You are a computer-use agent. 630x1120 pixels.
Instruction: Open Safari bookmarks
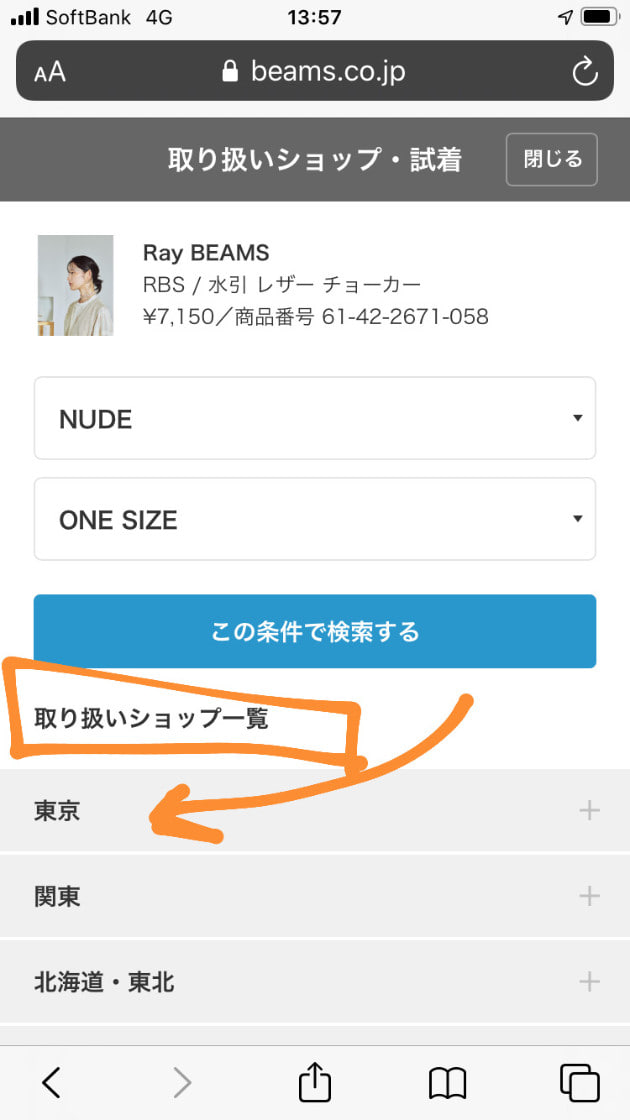(447, 1082)
